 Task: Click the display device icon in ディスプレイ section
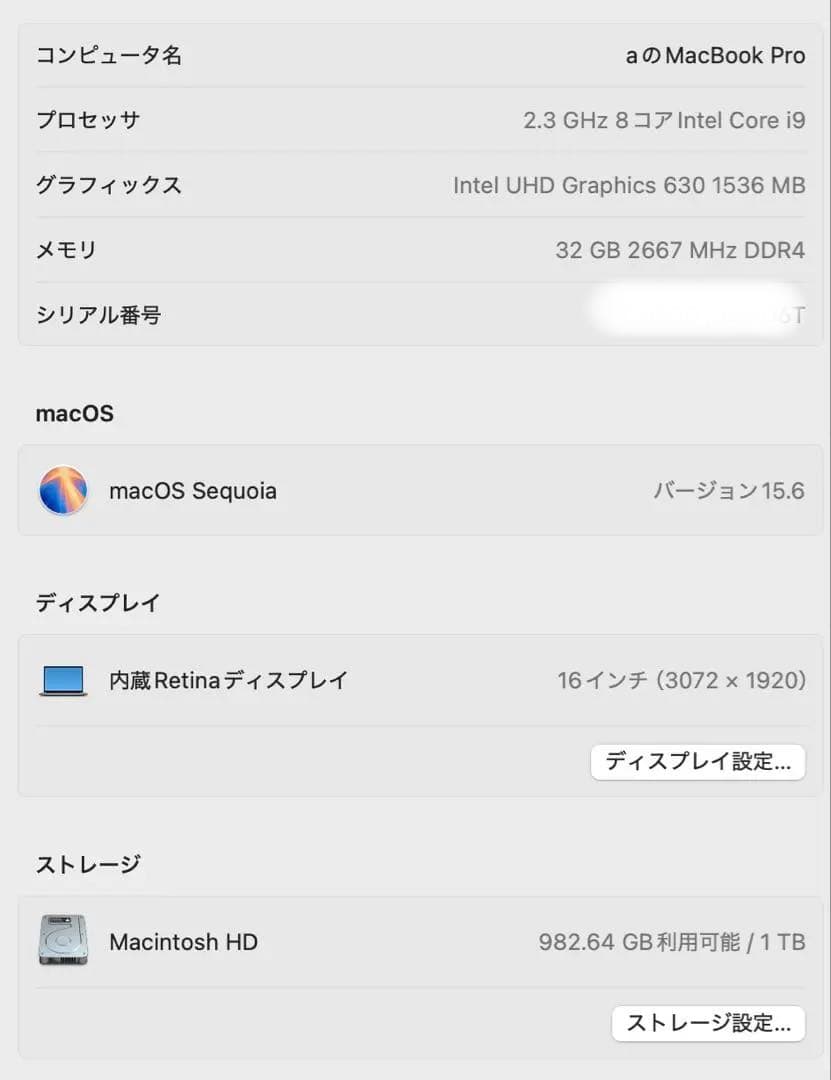pyautogui.click(x=63, y=679)
